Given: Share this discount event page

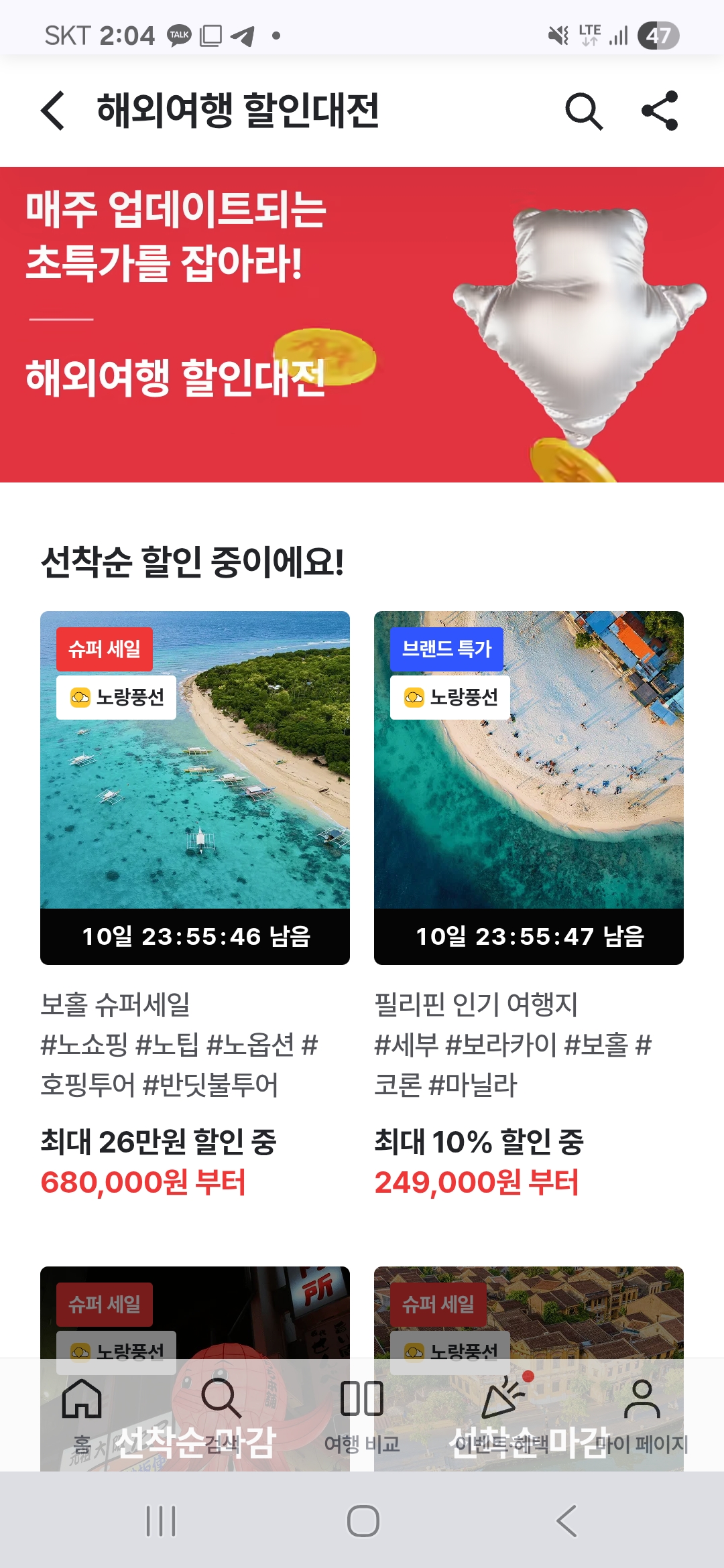Looking at the screenshot, I should pos(660,111).
